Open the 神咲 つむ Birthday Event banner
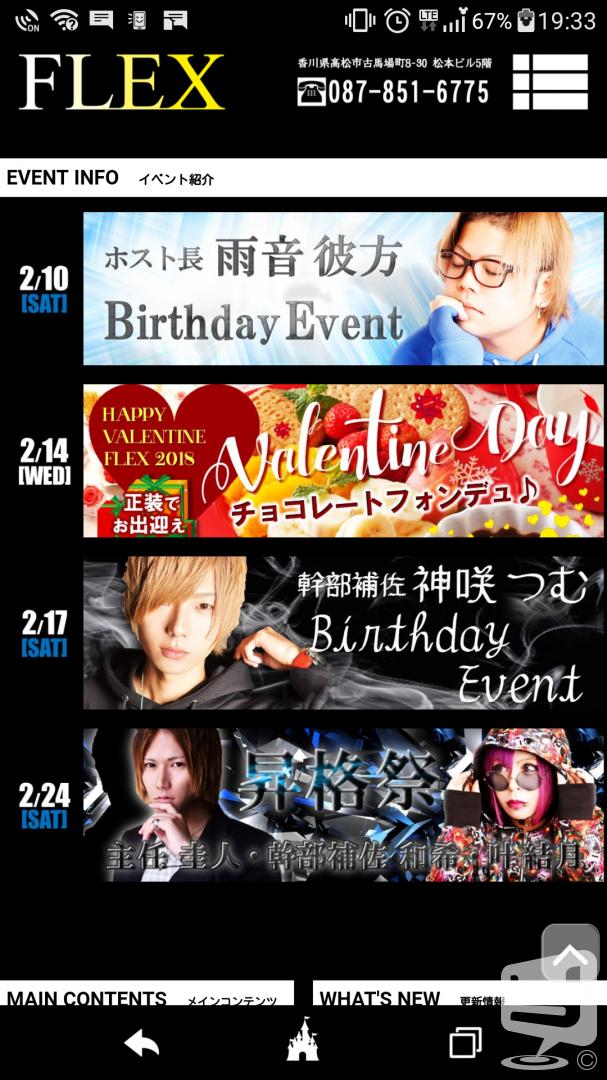This screenshot has height=1080, width=607. tap(343, 632)
